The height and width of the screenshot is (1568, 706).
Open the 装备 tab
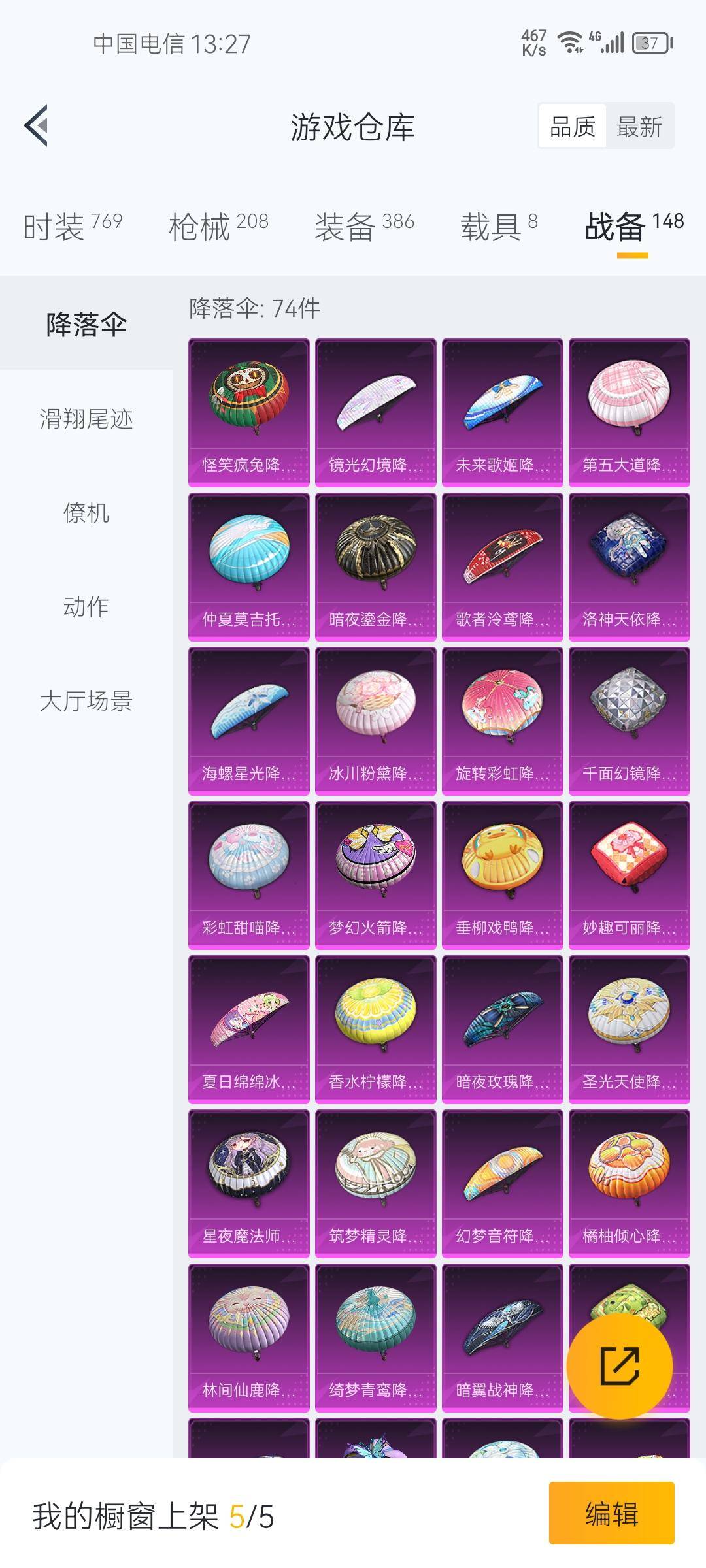coord(364,227)
